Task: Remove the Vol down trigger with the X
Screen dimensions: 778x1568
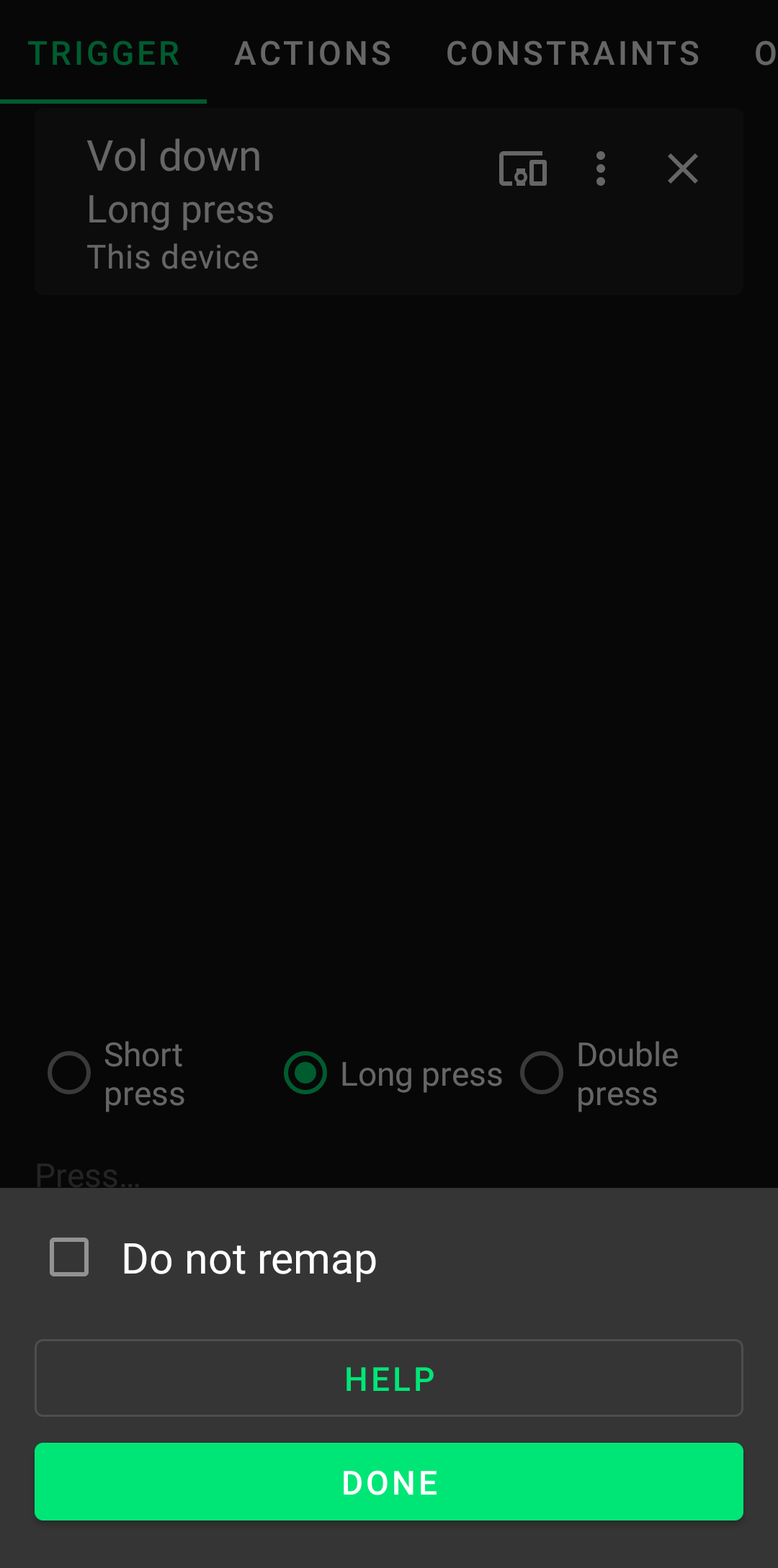Action: click(x=683, y=168)
